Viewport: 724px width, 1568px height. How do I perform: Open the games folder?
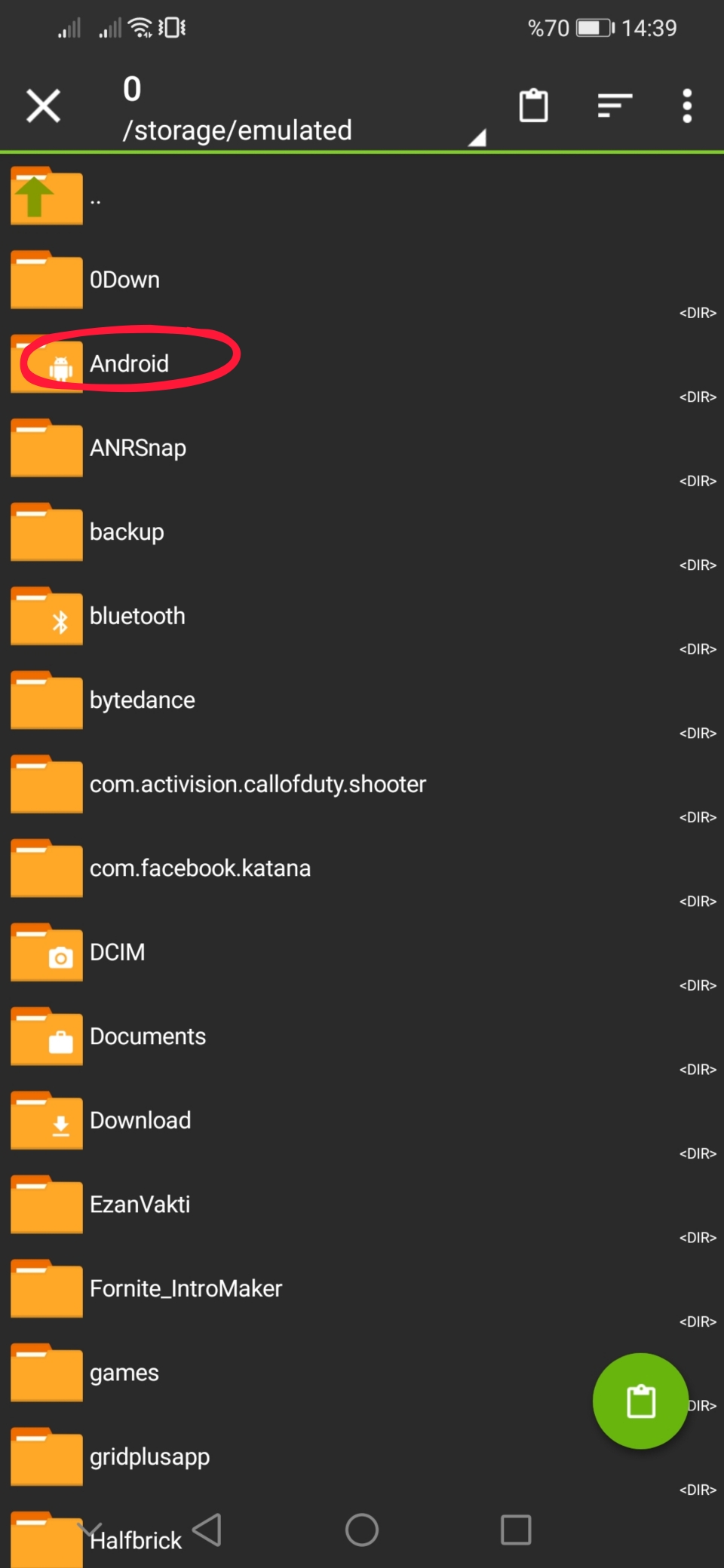pos(124,1372)
